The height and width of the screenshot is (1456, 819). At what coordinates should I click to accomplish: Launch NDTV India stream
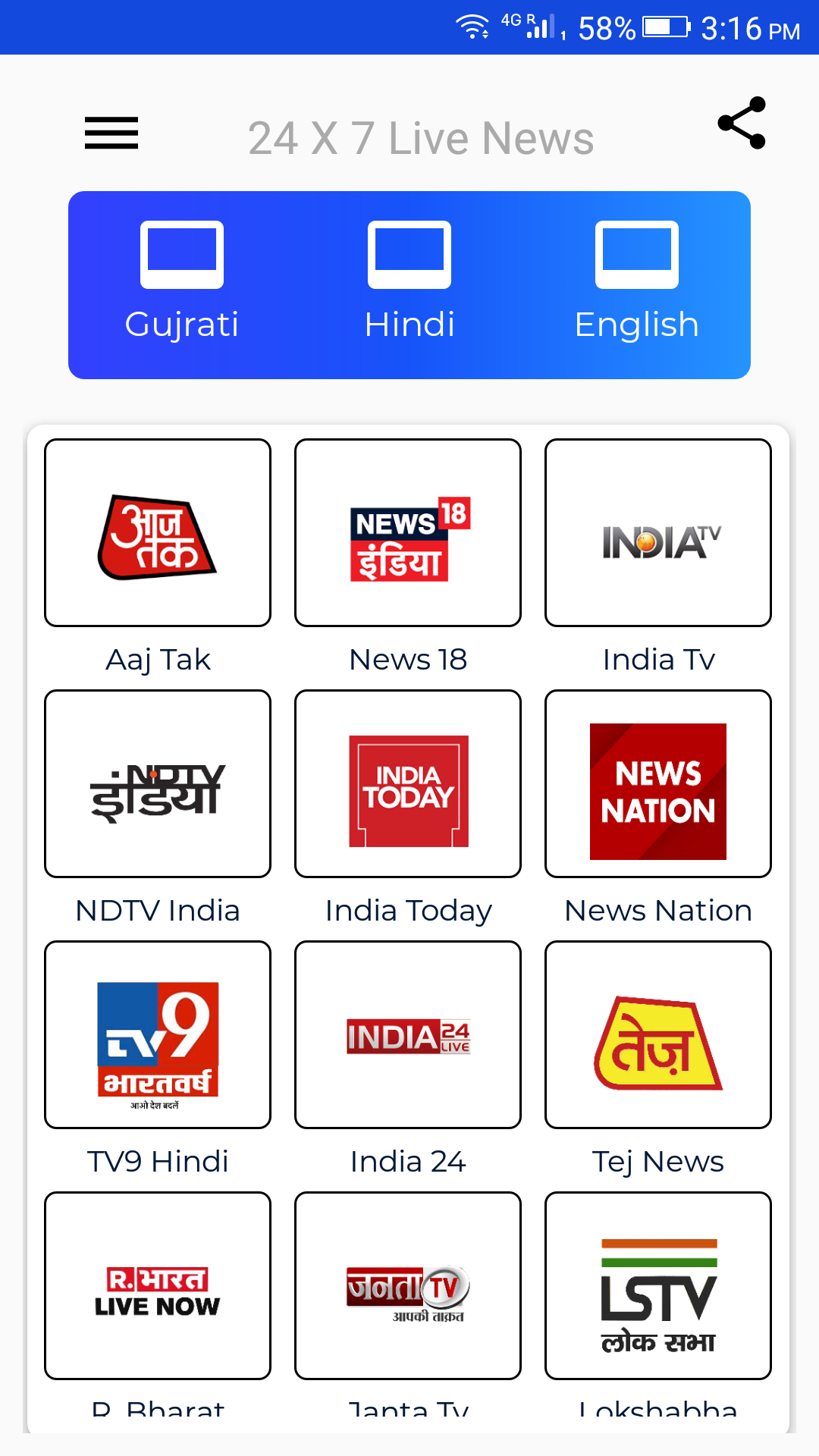pos(158,784)
